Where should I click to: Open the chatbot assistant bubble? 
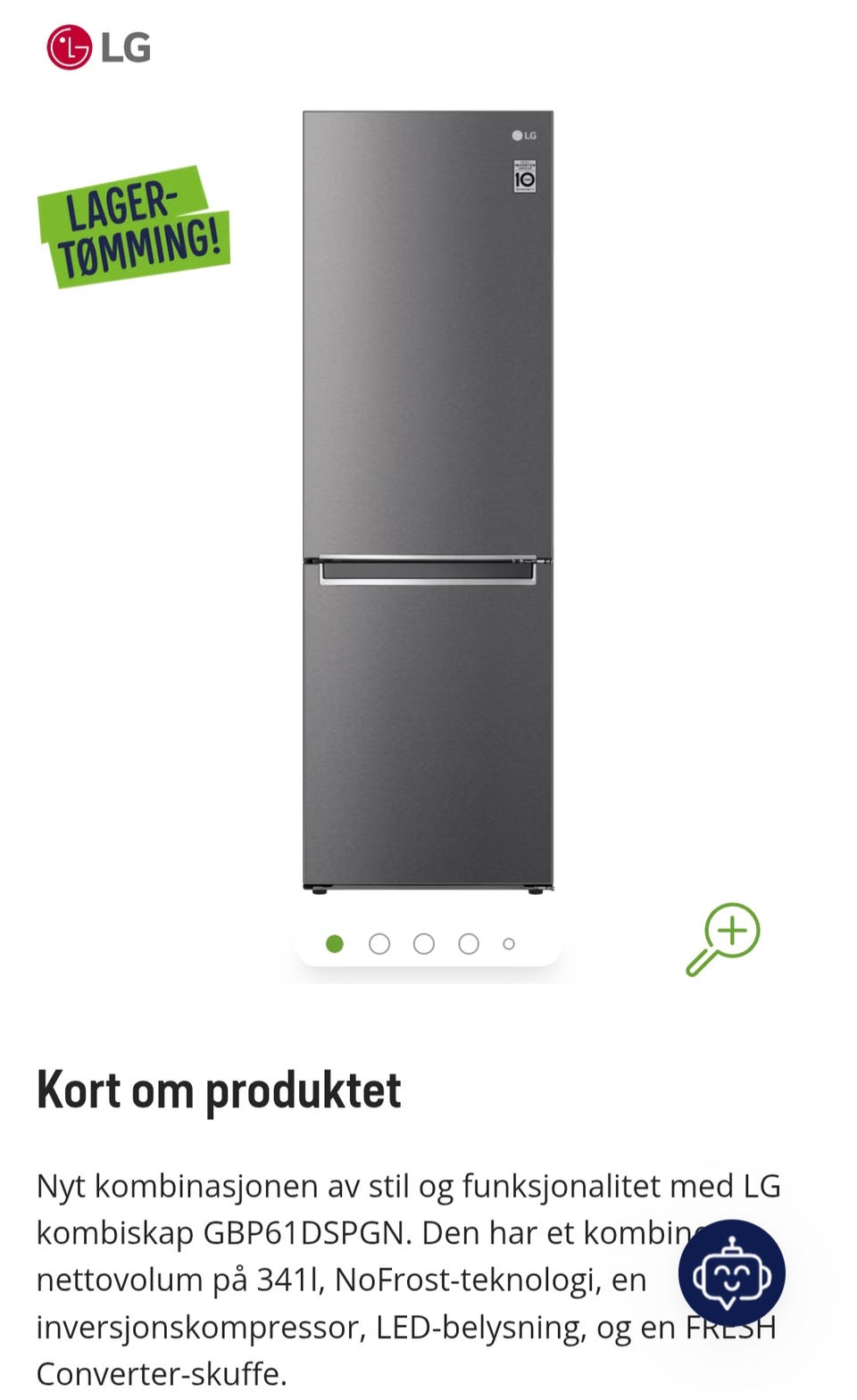tap(732, 1273)
